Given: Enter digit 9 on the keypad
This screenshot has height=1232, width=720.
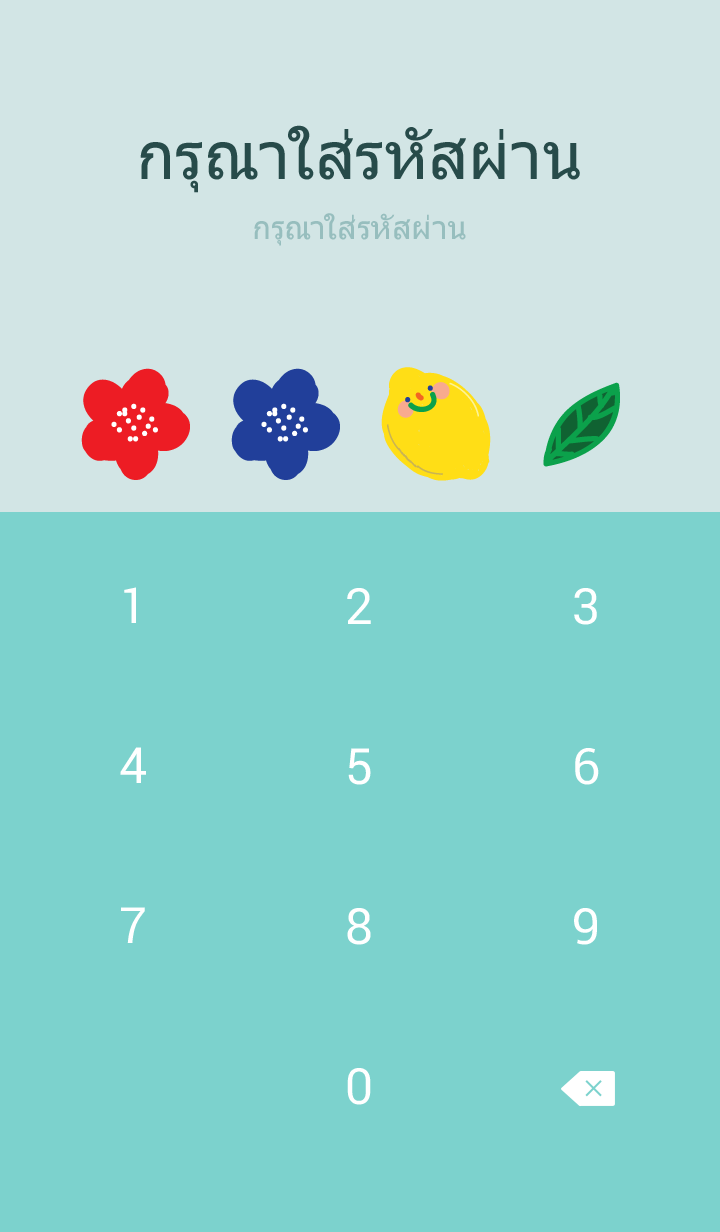Looking at the screenshot, I should (x=586, y=926).
